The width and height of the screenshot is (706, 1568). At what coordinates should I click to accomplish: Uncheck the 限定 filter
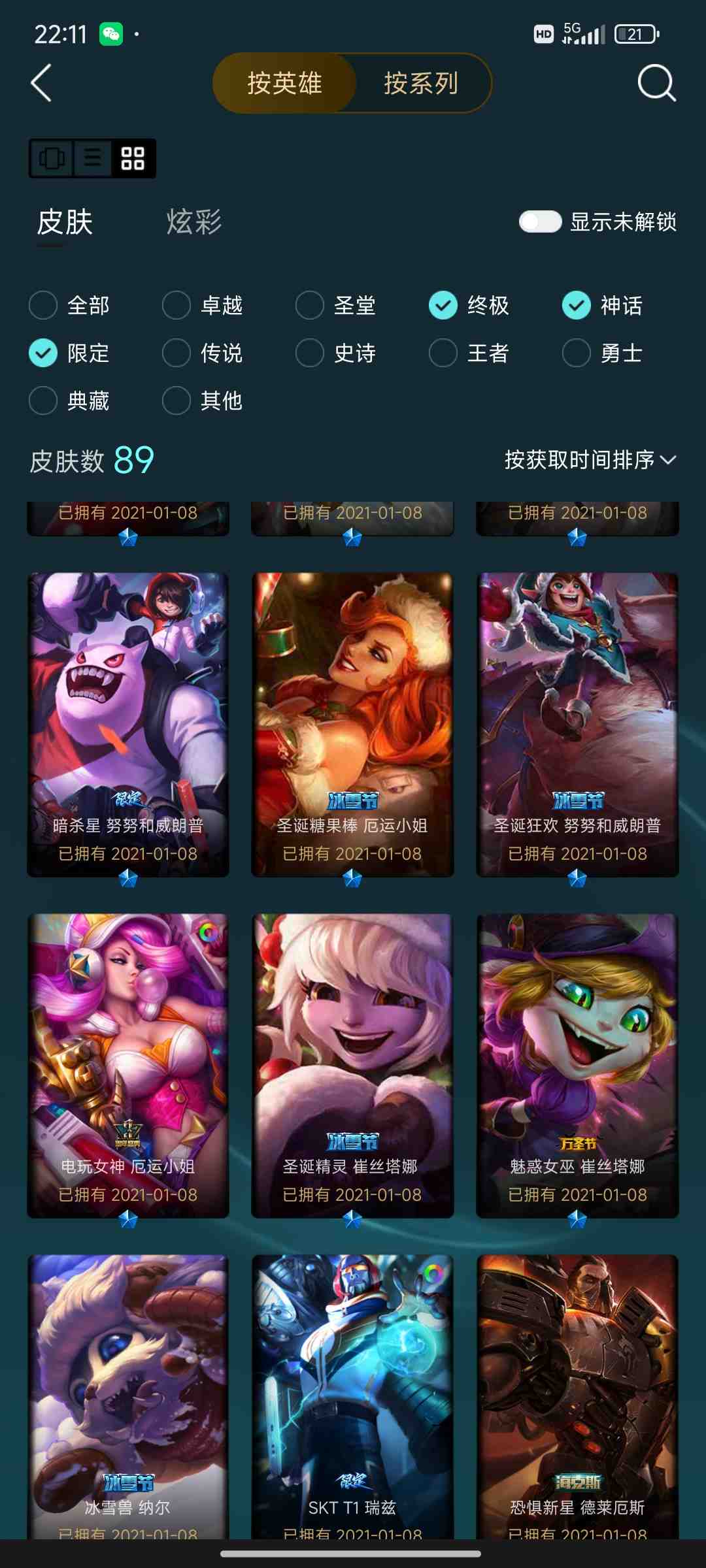[44, 353]
